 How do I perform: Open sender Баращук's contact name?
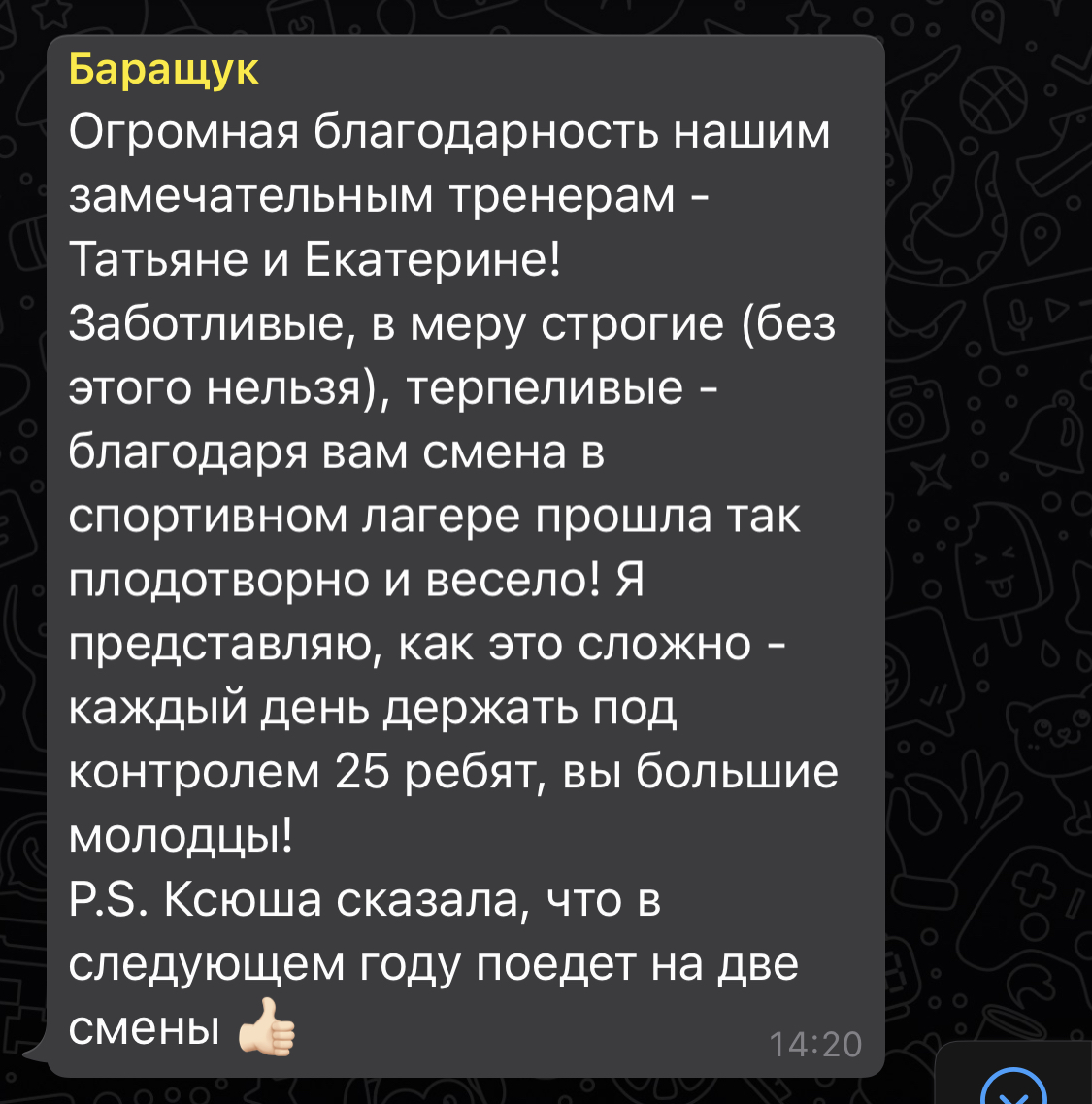click(x=164, y=69)
